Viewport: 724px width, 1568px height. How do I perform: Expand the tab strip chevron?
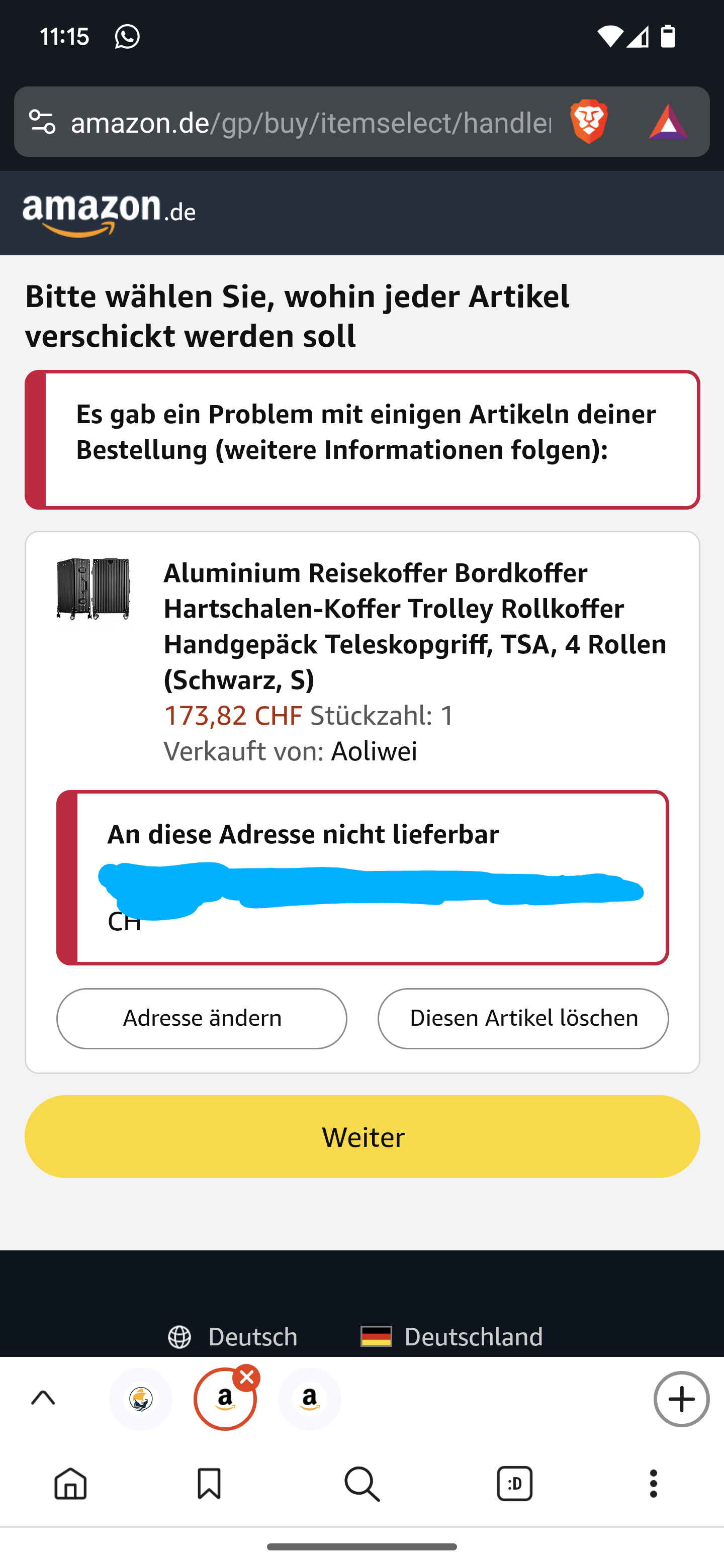point(43,1398)
